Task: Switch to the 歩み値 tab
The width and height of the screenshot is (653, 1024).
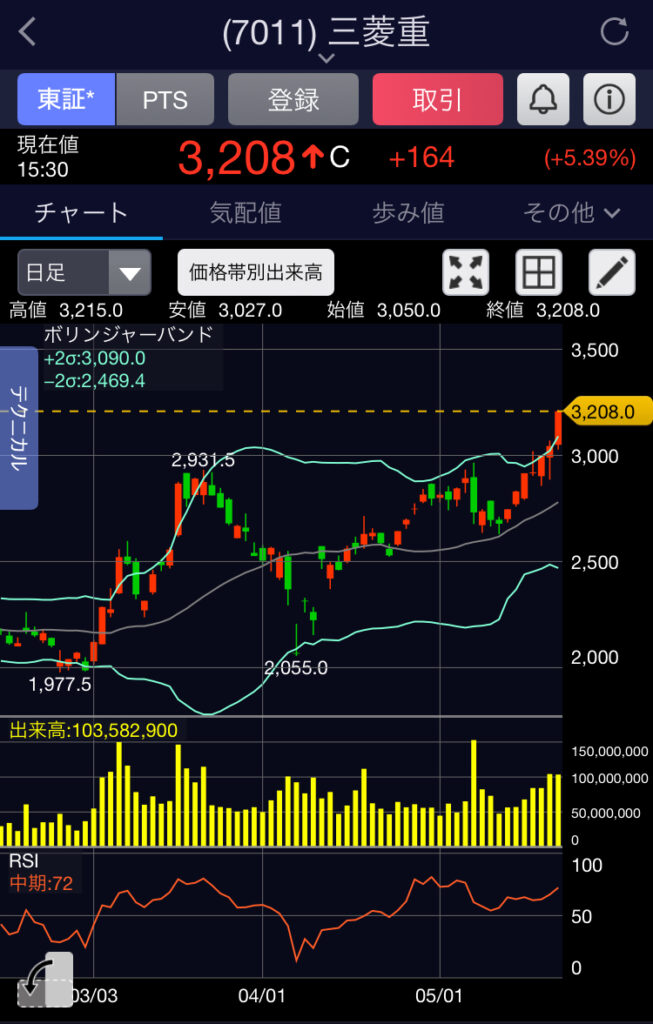Action: 408,212
